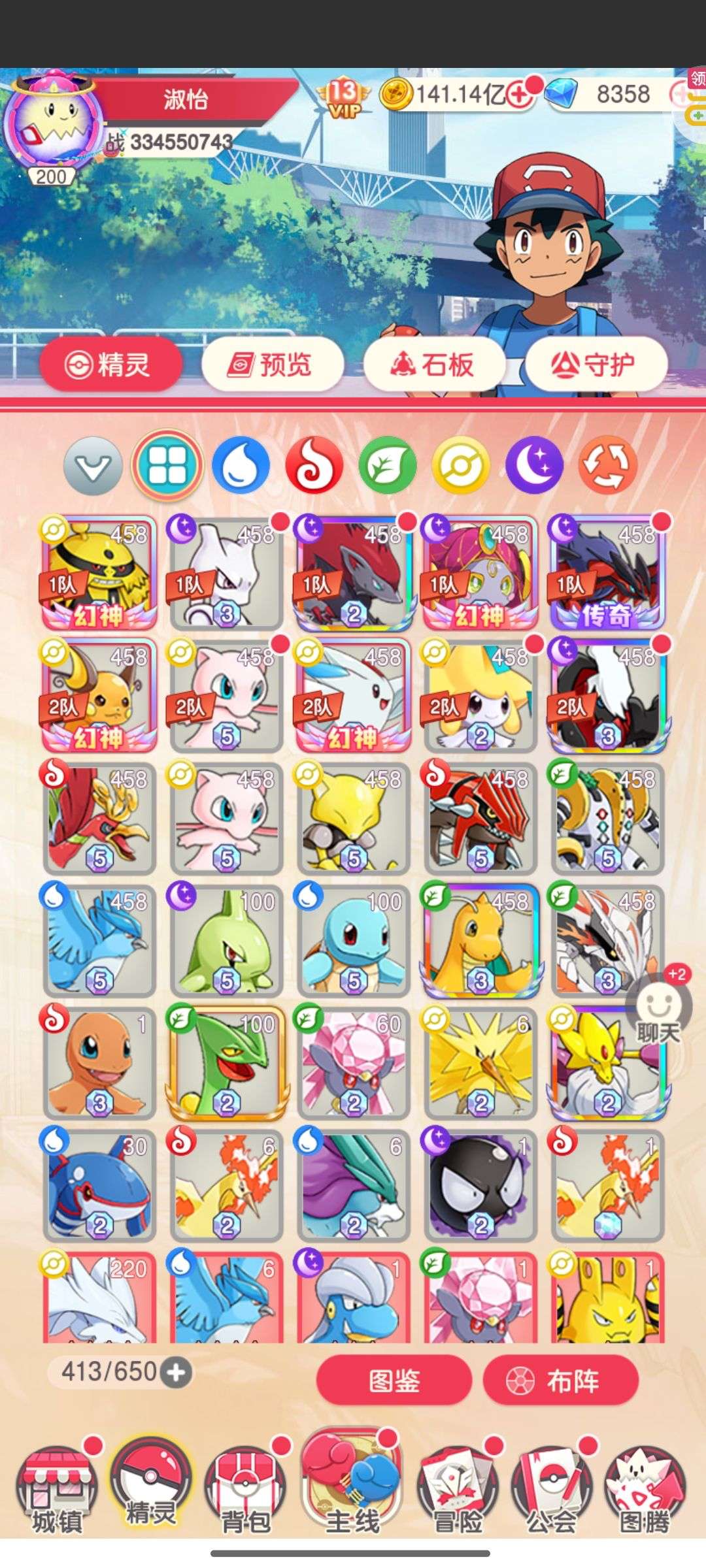Switch to the 预览 tab

pyautogui.click(x=273, y=364)
